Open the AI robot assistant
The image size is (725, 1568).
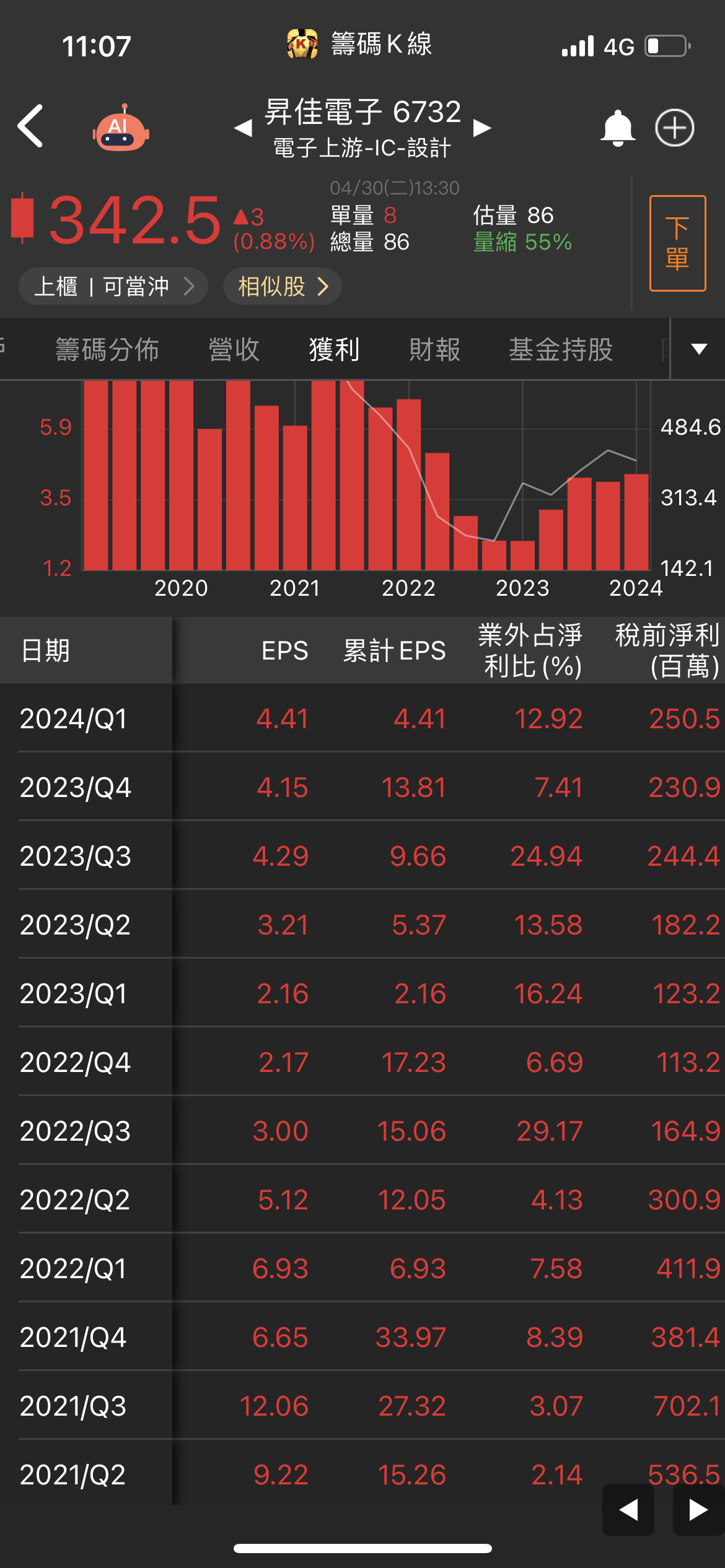(121, 129)
